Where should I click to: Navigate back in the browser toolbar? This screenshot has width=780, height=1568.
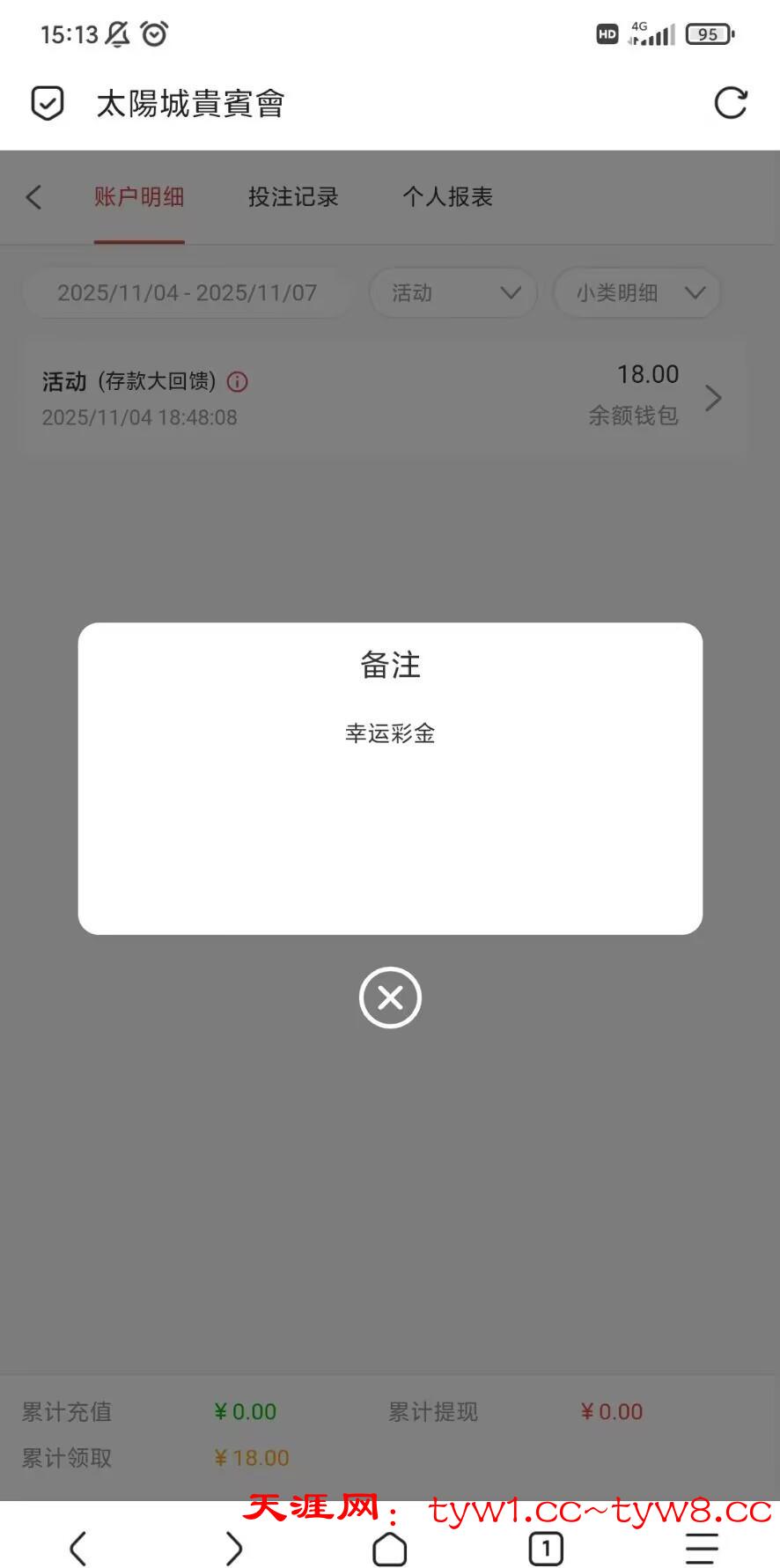[78, 1547]
